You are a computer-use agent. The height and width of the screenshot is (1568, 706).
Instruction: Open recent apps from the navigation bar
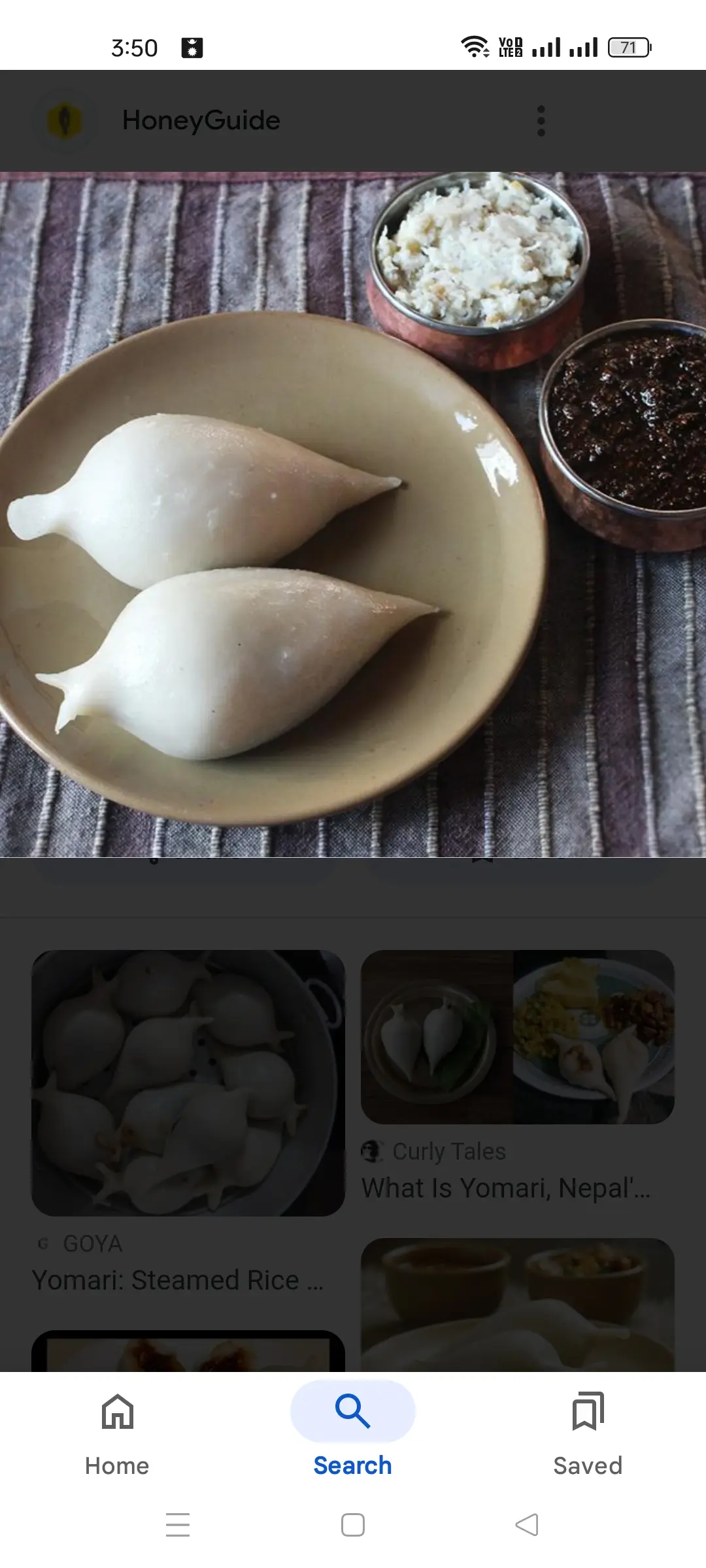[x=177, y=1525]
